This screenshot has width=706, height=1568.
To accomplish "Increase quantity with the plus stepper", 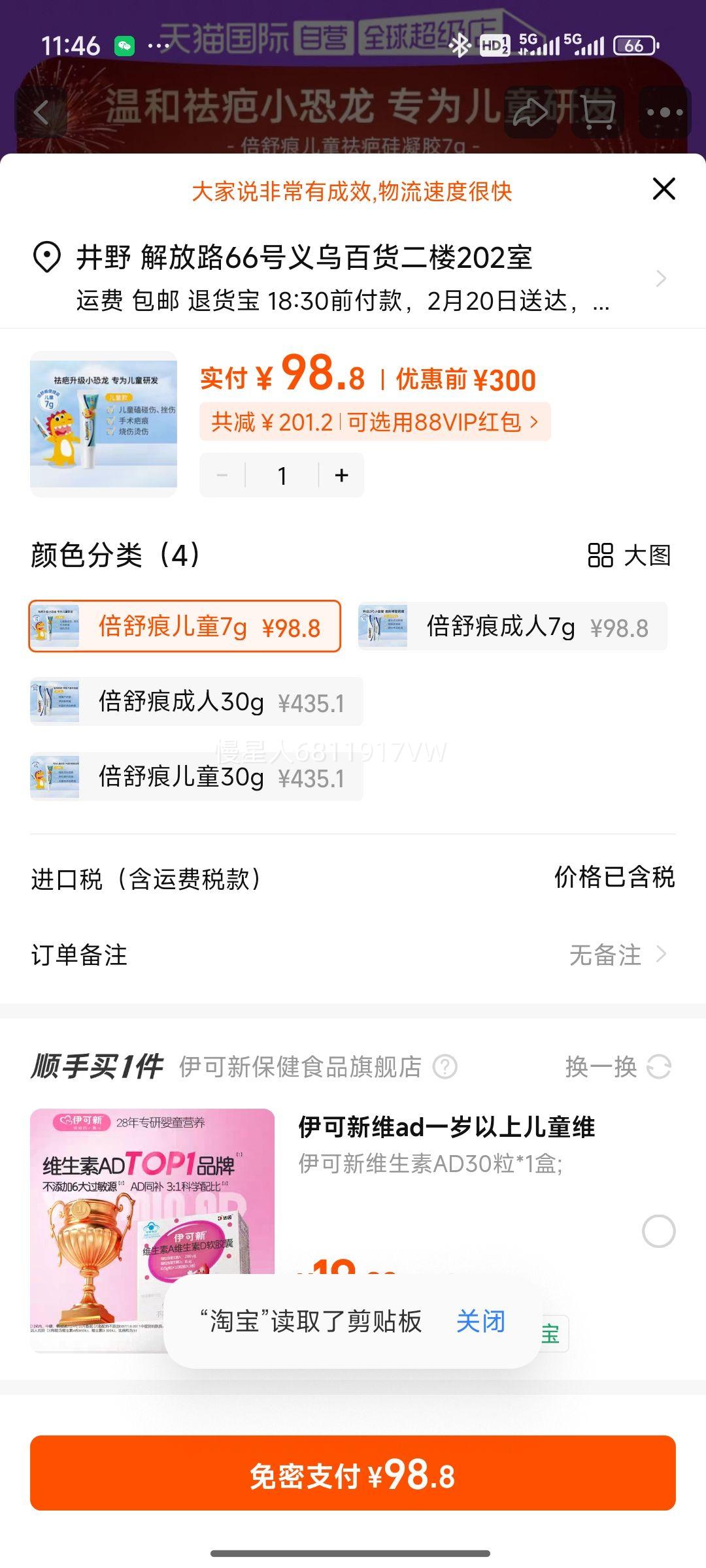I will [x=341, y=475].
